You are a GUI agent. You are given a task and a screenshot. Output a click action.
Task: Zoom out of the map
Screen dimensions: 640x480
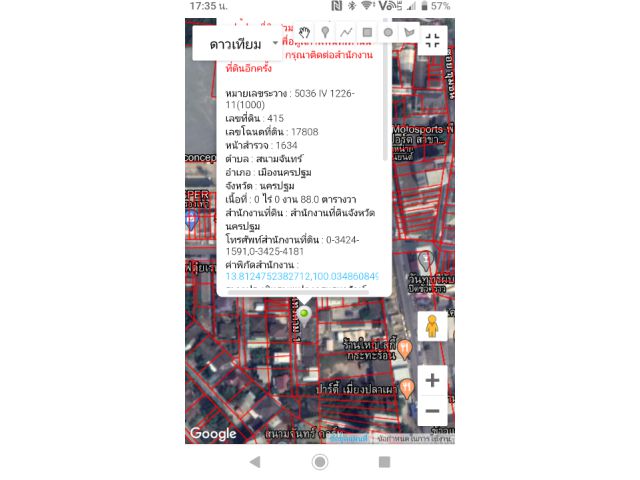point(432,411)
